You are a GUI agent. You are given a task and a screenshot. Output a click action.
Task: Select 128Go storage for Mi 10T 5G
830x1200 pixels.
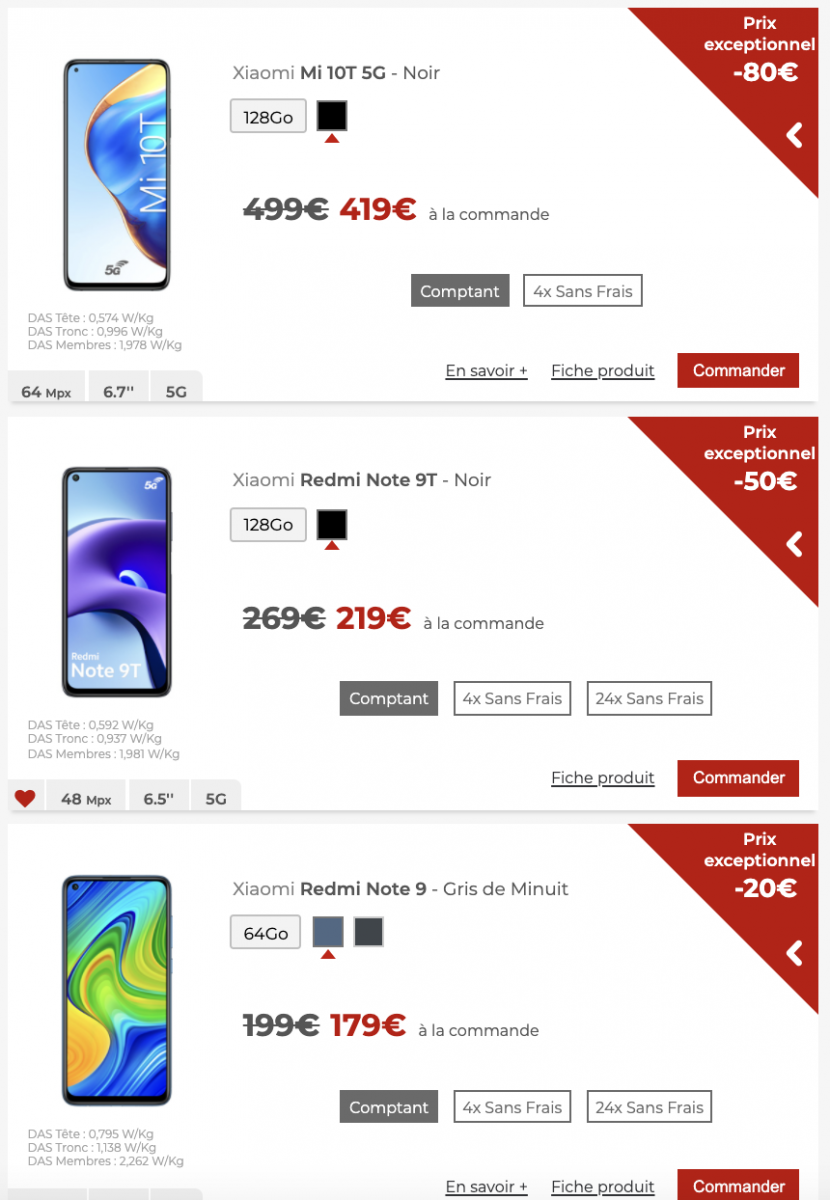268,116
